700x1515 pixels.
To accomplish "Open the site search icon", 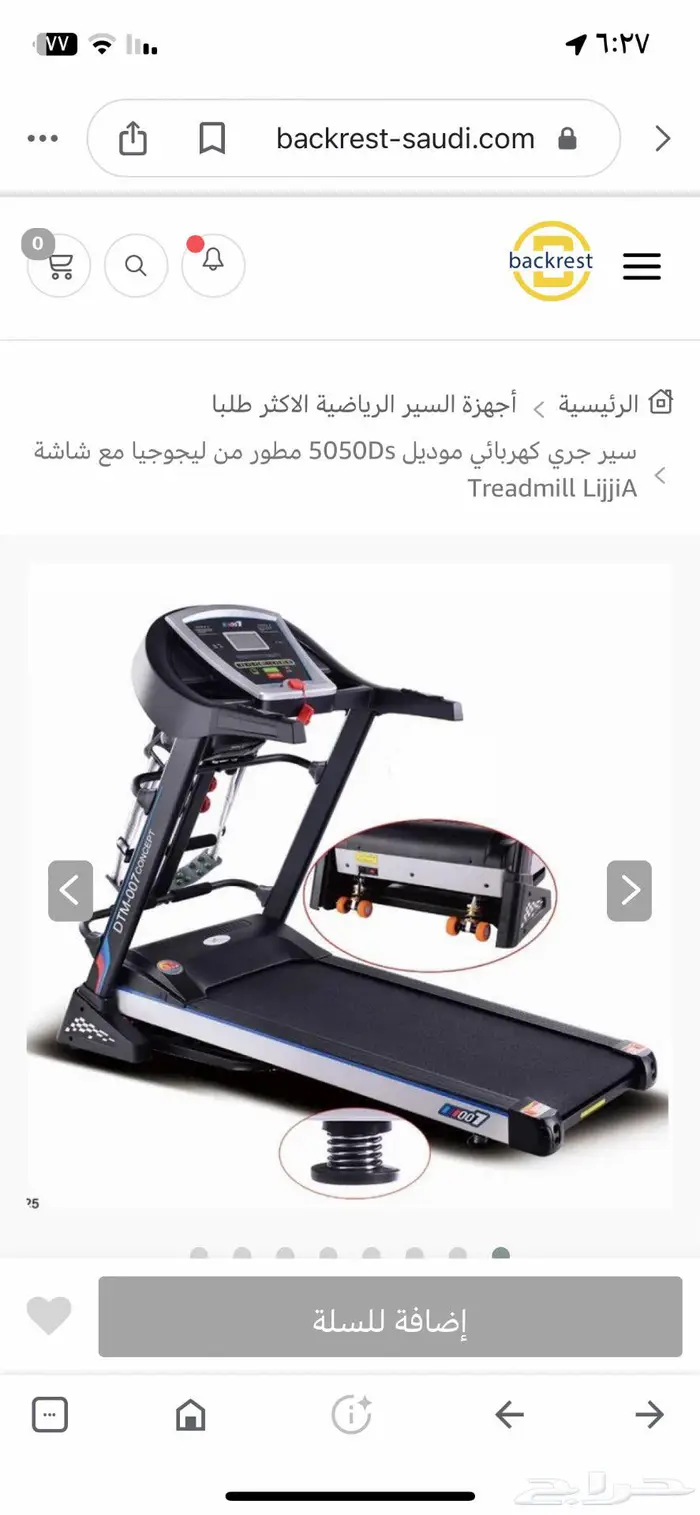I will click(136, 265).
